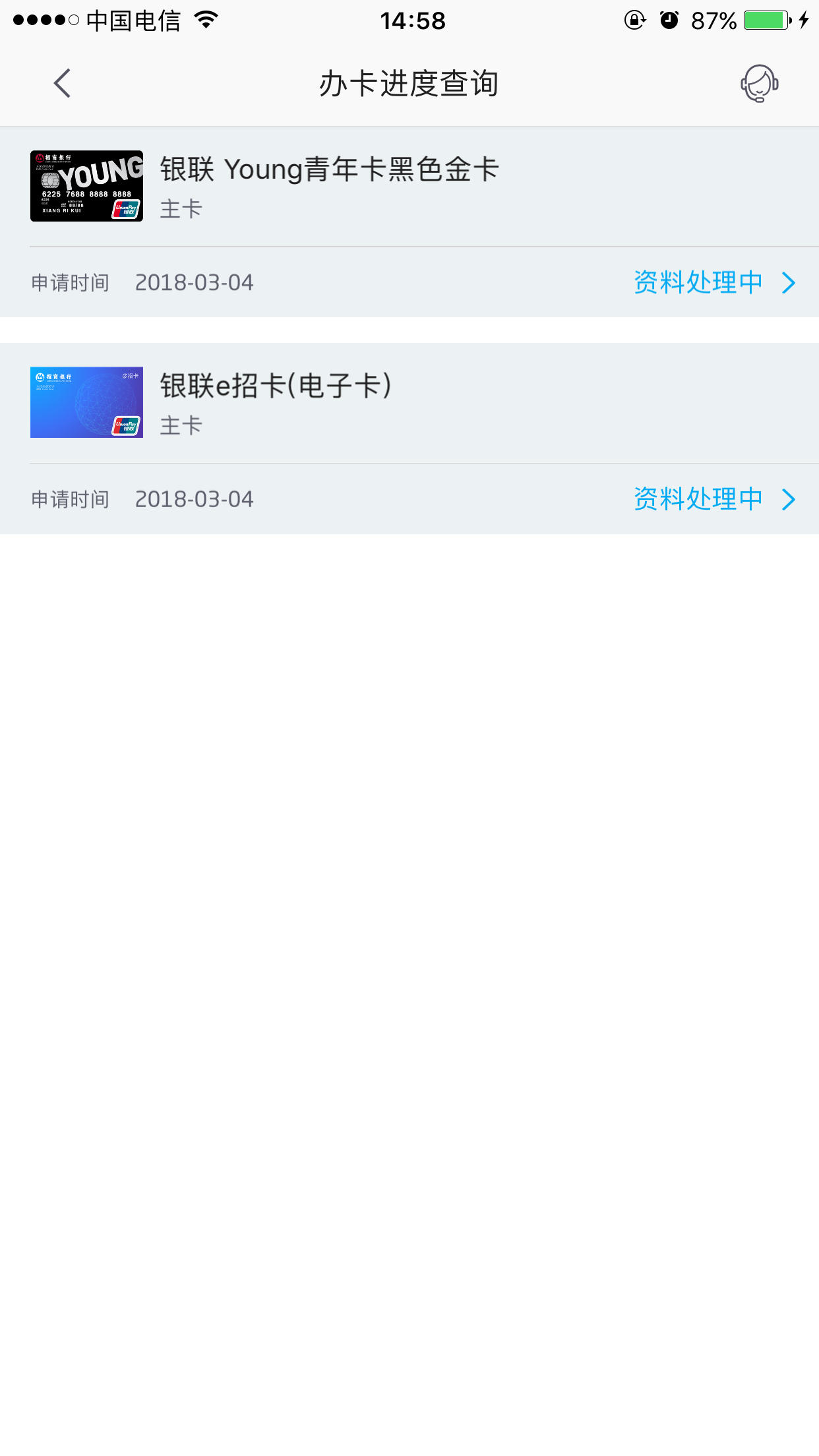Viewport: 819px width, 1456px height.
Task: Click the alarm clock status icon
Action: 668,21
